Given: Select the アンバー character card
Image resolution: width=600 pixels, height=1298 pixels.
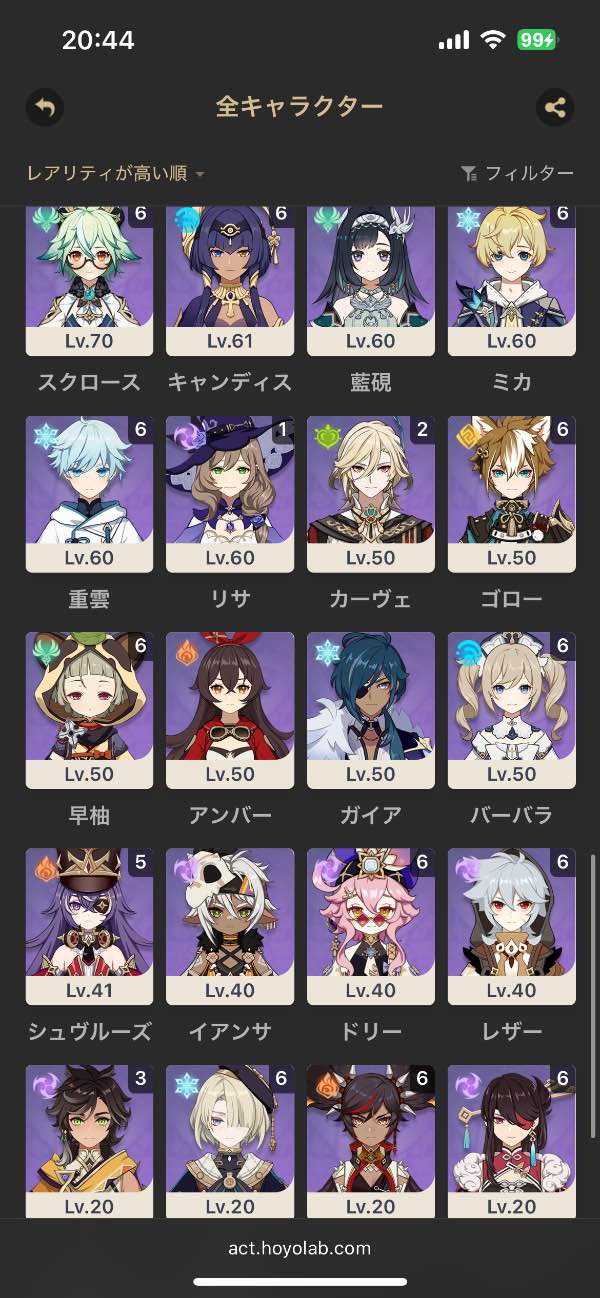Looking at the screenshot, I should point(230,710).
